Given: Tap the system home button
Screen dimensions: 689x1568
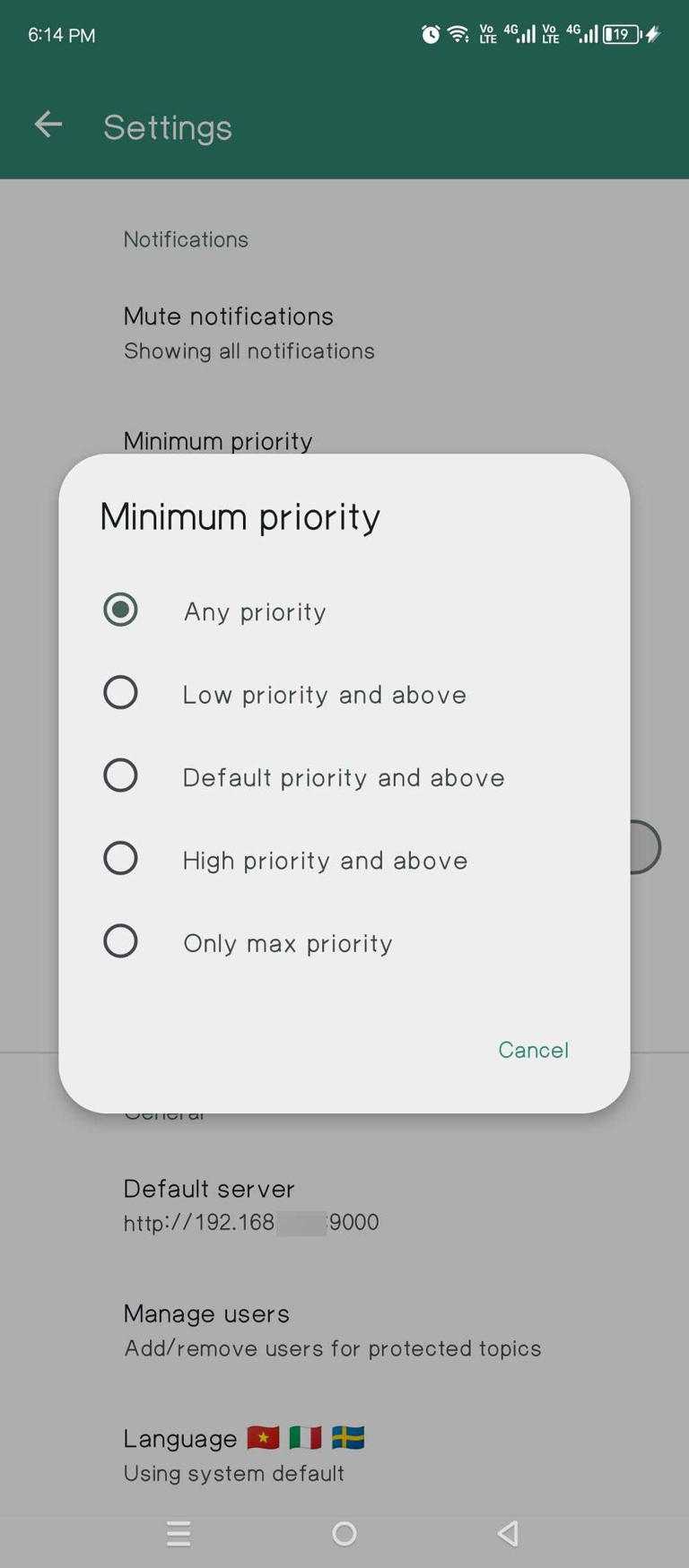Looking at the screenshot, I should [344, 1534].
